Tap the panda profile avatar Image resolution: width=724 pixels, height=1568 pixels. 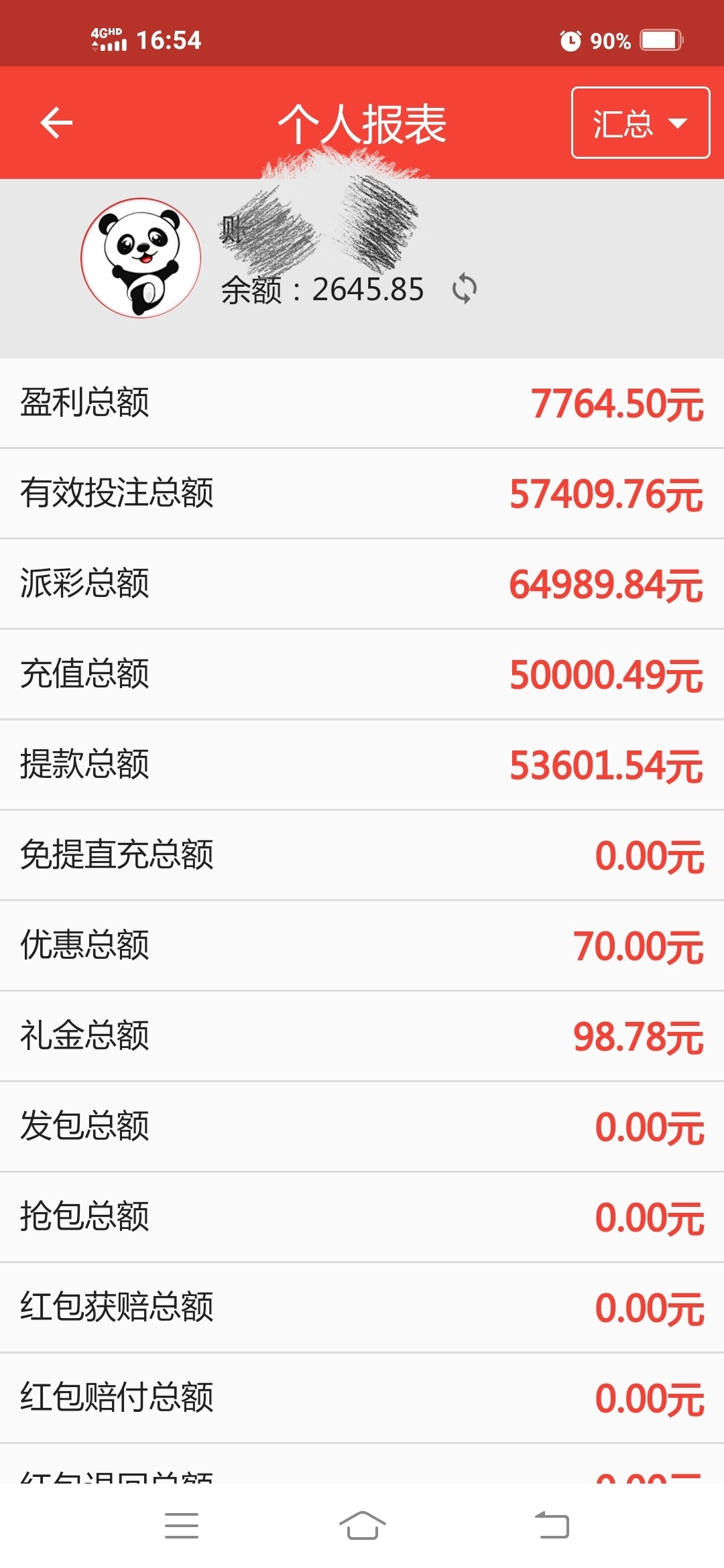coord(141,257)
